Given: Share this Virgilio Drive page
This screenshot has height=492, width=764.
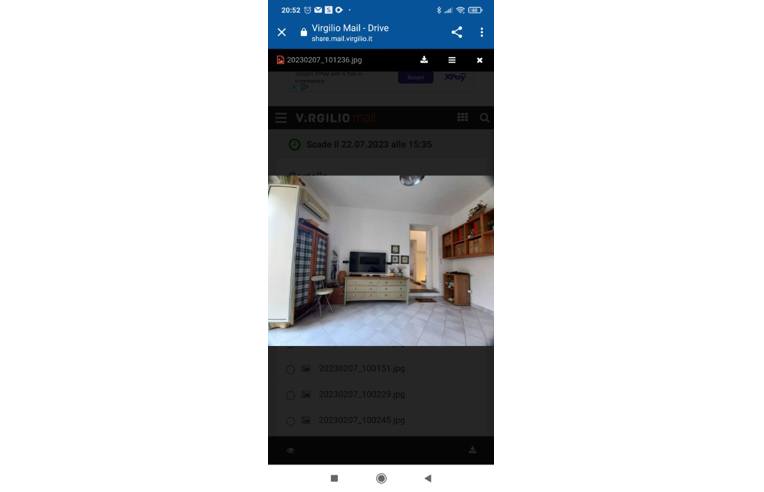Looking at the screenshot, I should click(457, 33).
